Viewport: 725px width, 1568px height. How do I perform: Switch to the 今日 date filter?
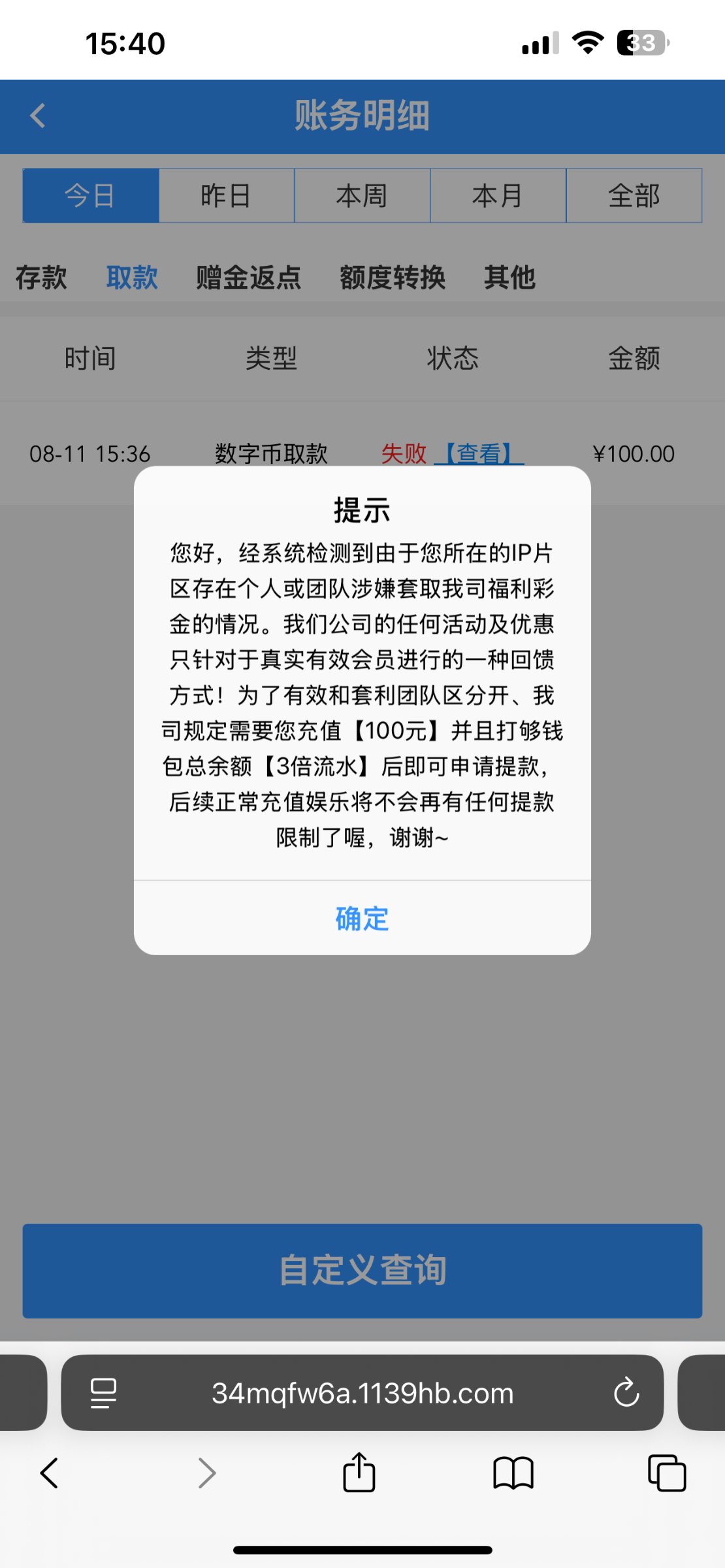(x=91, y=195)
